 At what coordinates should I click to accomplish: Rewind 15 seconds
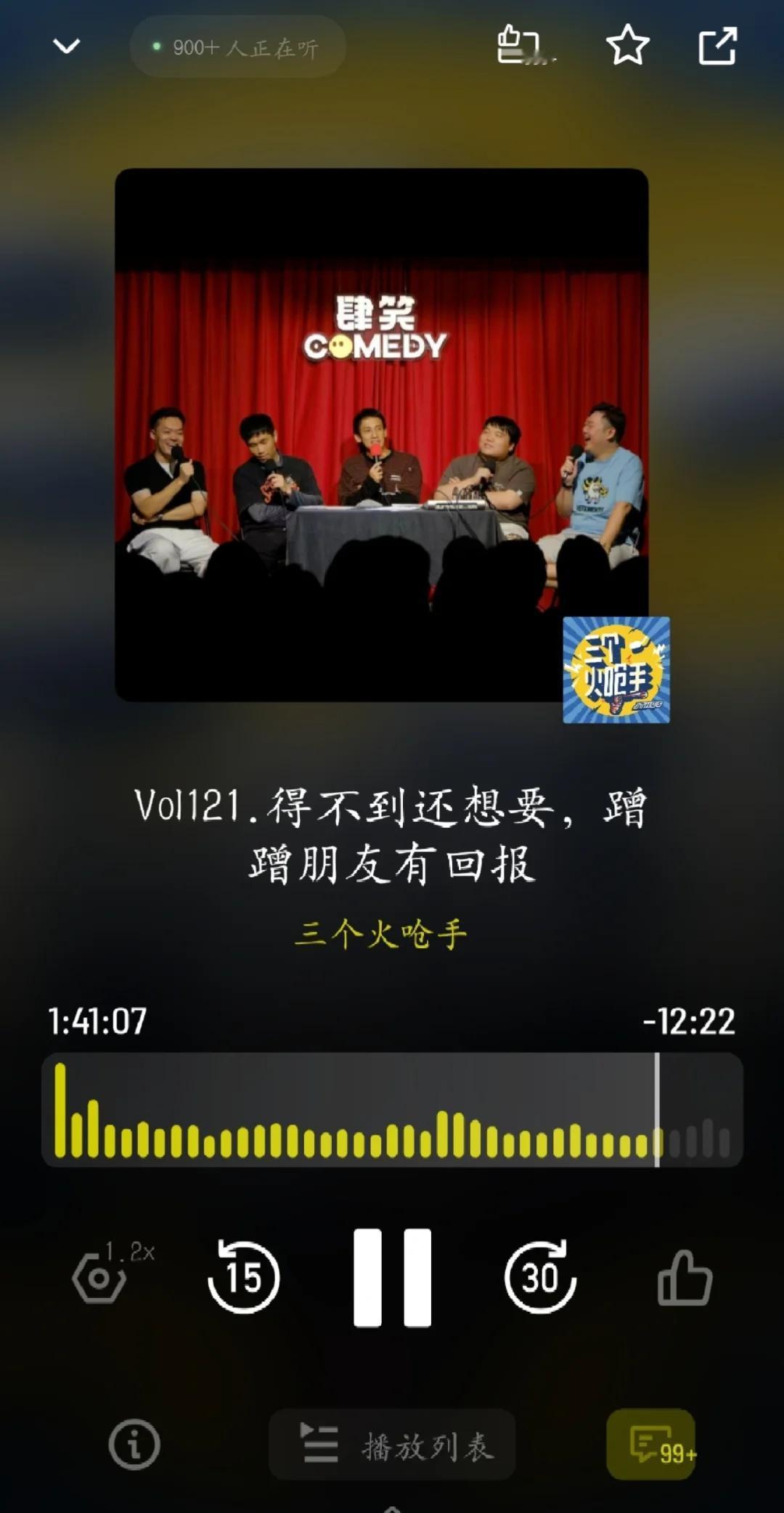click(244, 1277)
